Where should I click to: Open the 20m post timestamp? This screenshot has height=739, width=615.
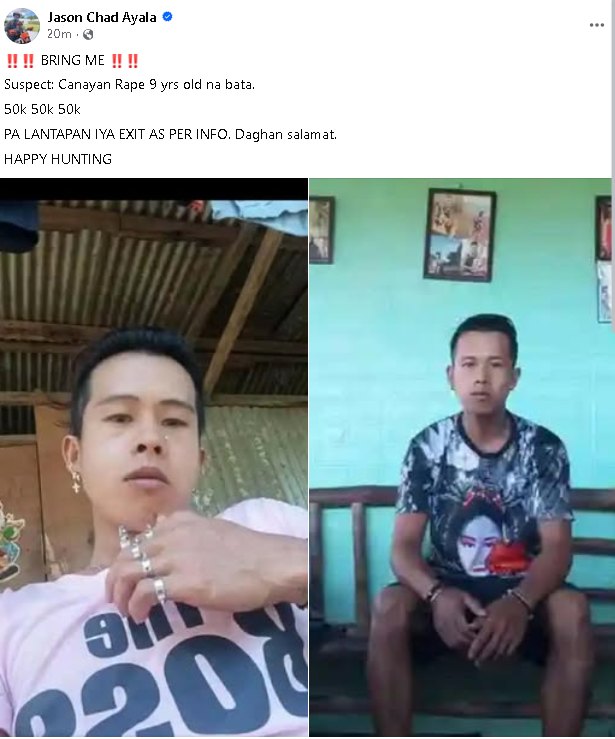click(x=58, y=34)
